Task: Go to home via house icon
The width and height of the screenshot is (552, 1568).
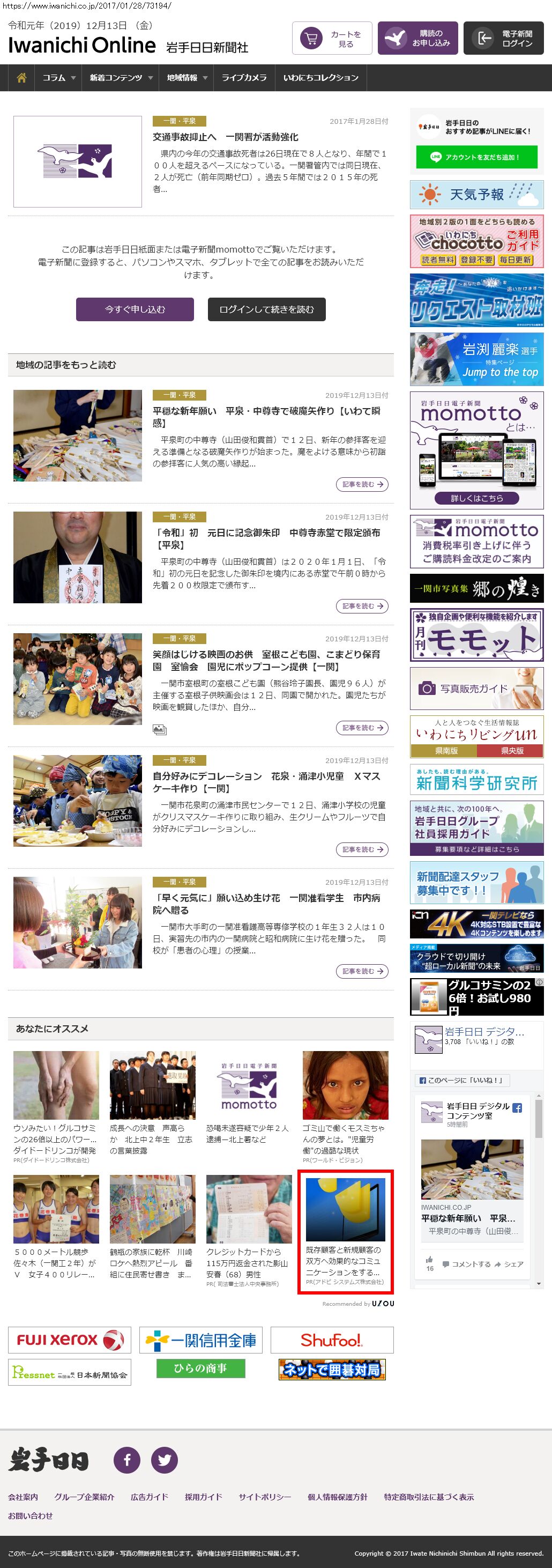Action: point(21,78)
